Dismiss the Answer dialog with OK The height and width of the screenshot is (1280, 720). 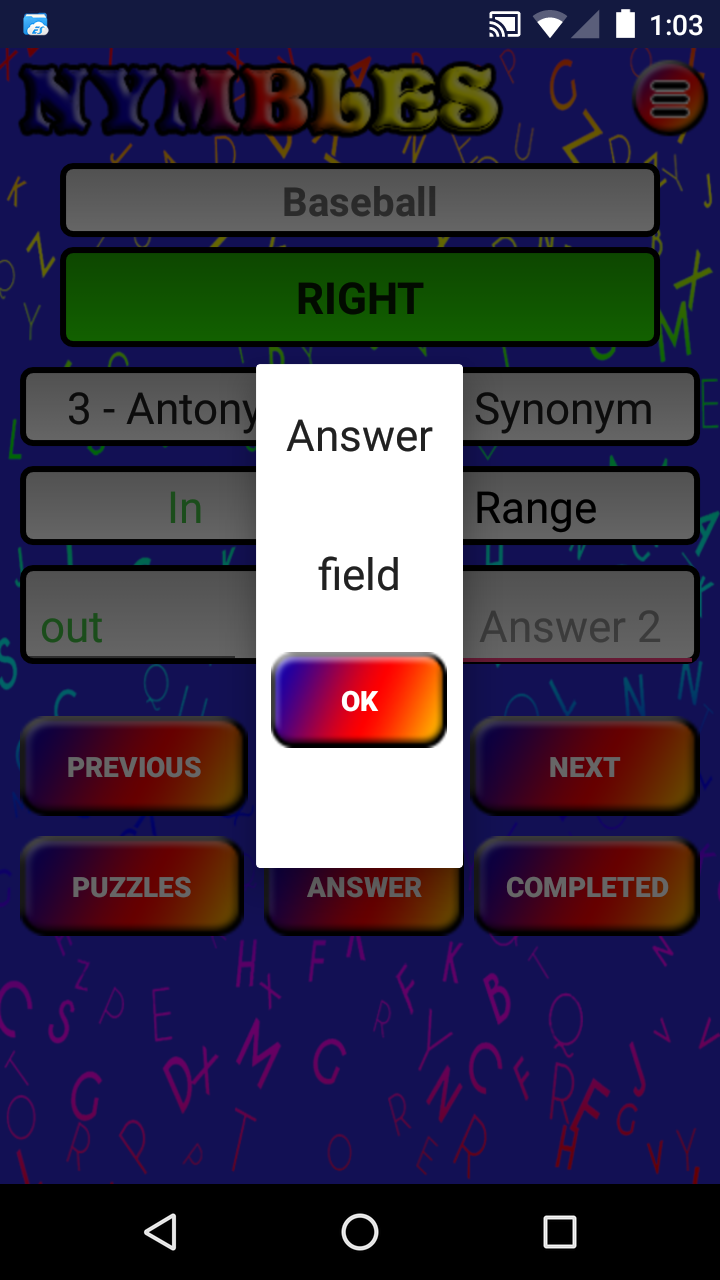[359, 700]
